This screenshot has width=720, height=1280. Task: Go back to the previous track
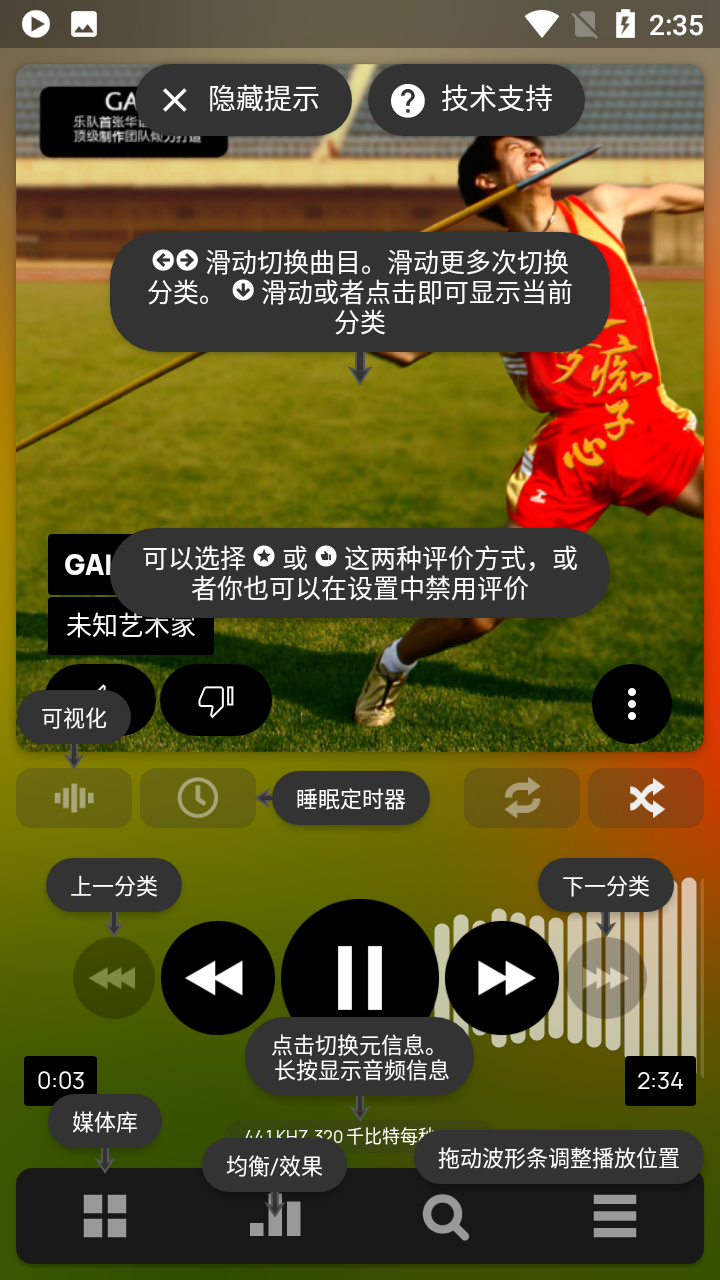coord(218,977)
